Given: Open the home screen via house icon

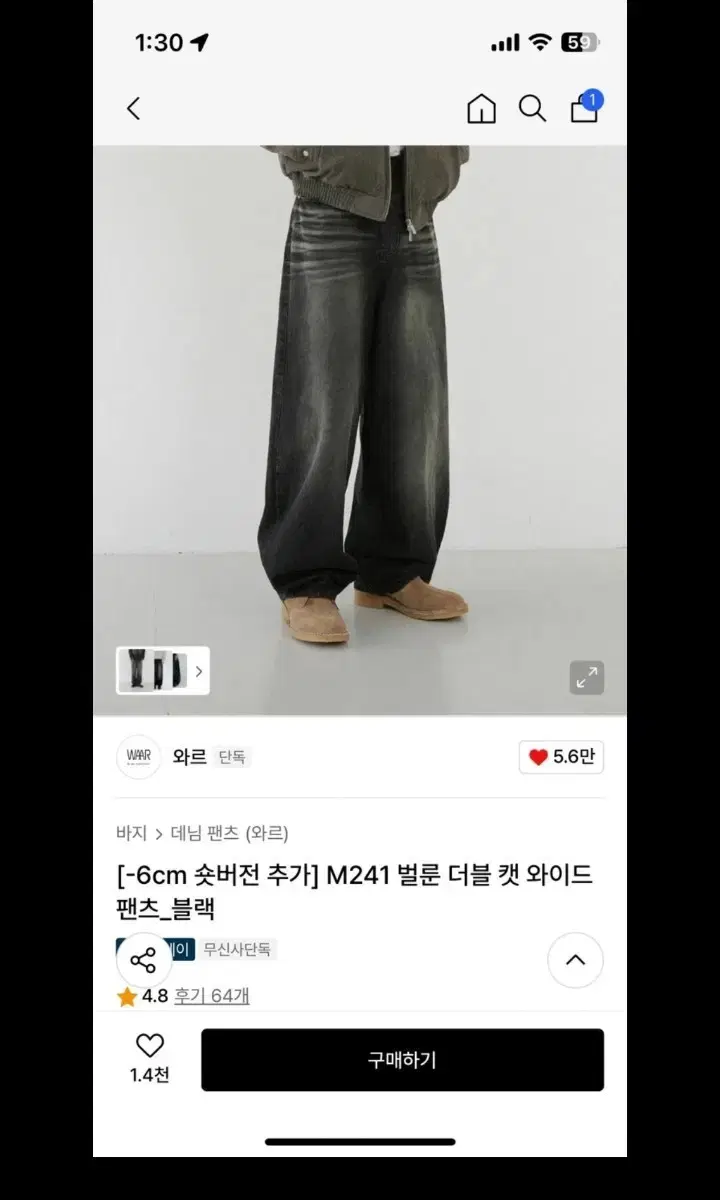Looking at the screenshot, I should 480,108.
